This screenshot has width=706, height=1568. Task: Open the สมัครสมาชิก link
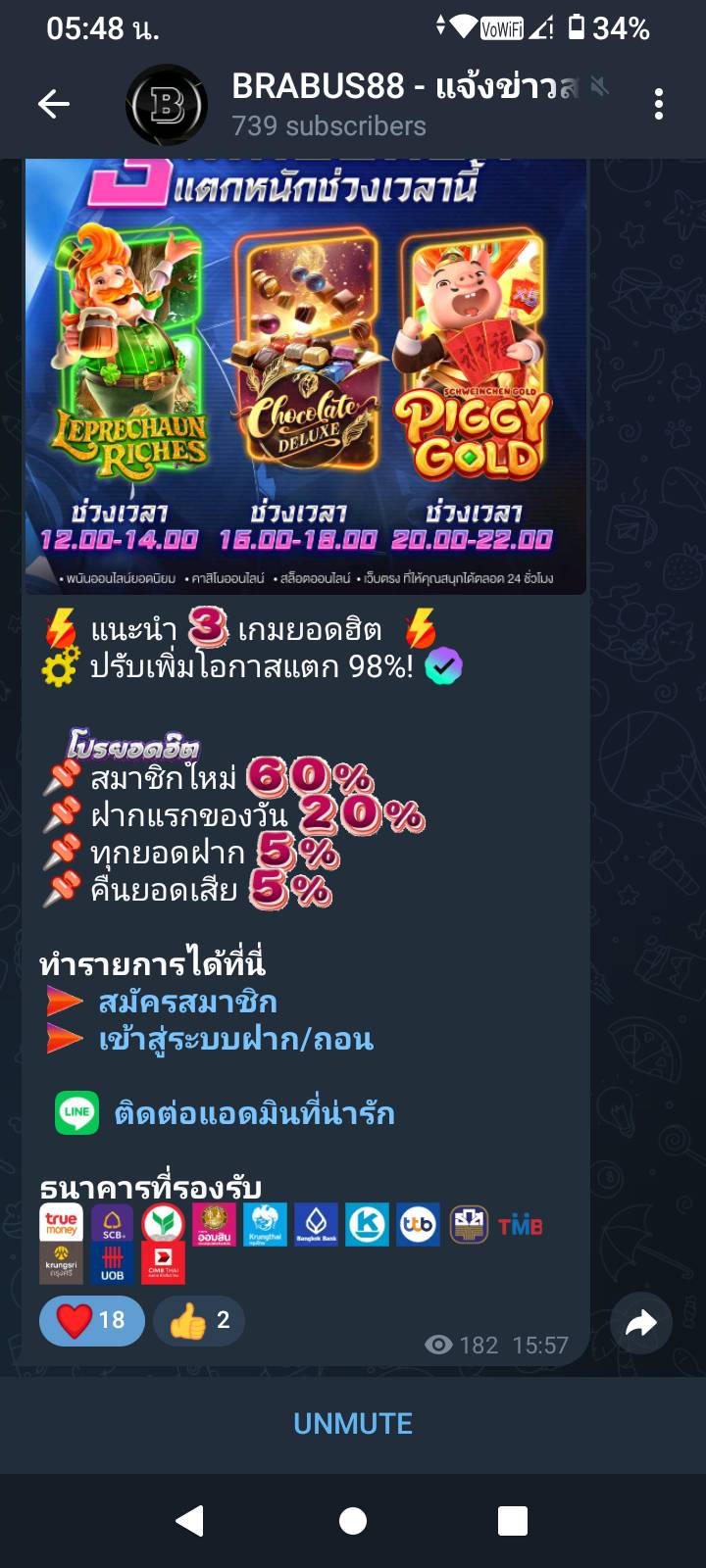(x=187, y=1002)
